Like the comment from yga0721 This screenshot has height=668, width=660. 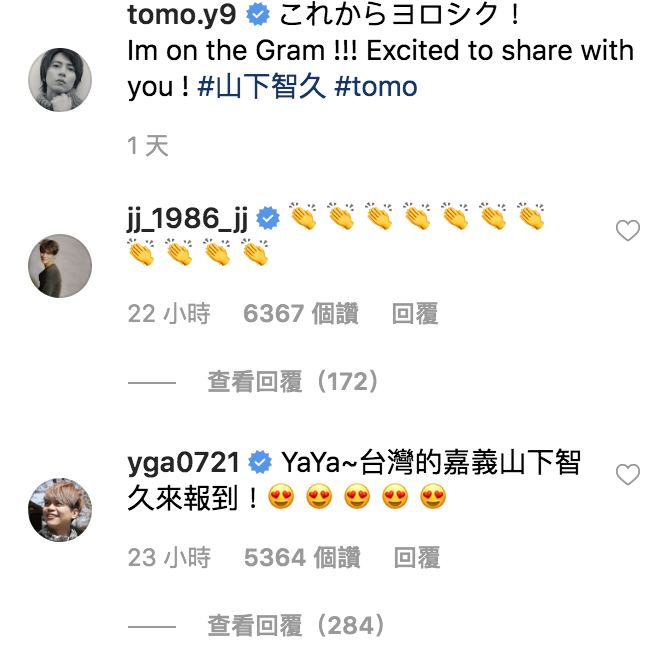tap(627, 475)
